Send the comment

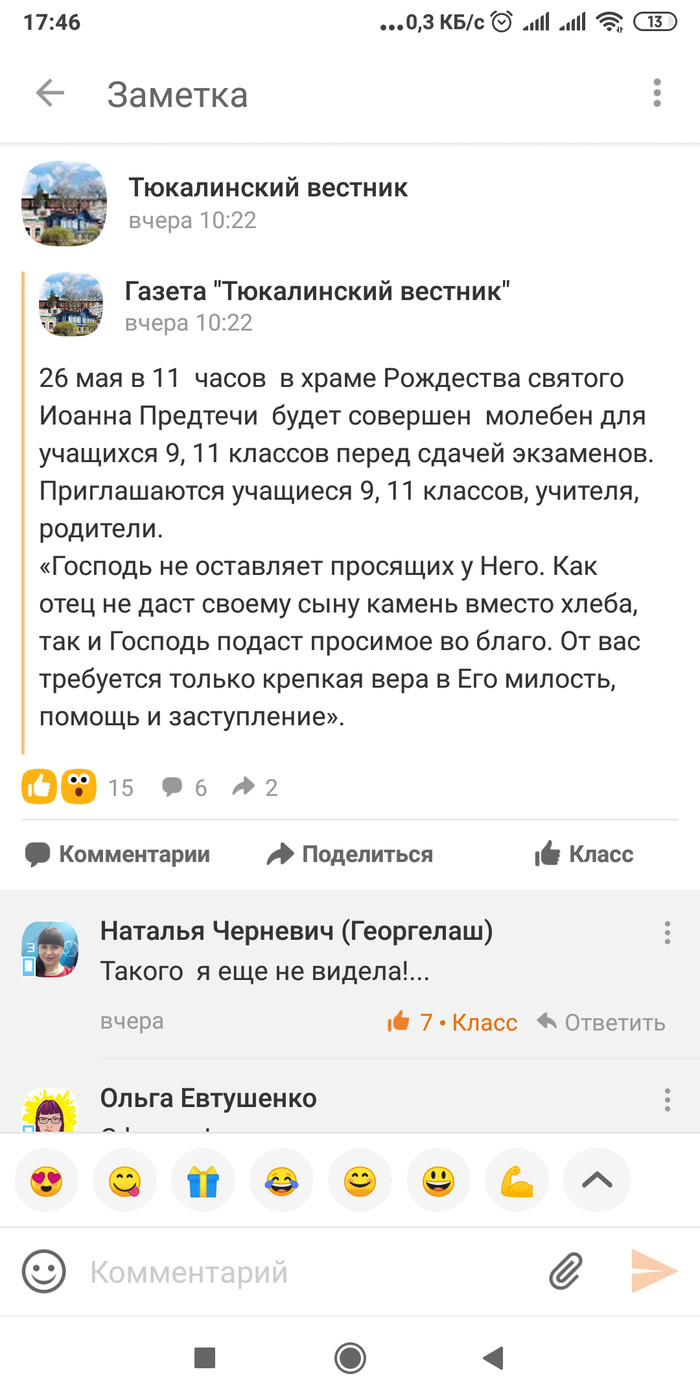pos(654,1273)
